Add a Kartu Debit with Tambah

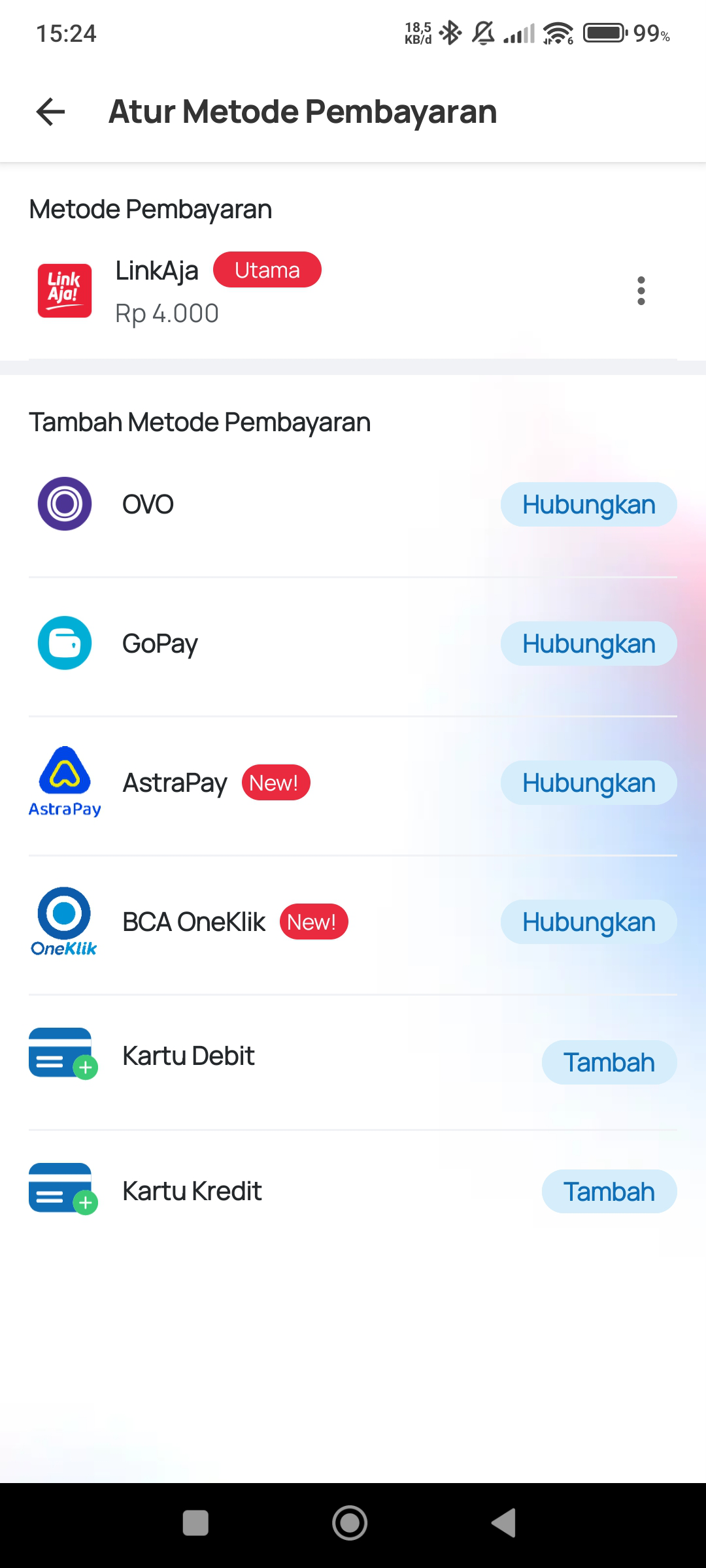point(609,1062)
